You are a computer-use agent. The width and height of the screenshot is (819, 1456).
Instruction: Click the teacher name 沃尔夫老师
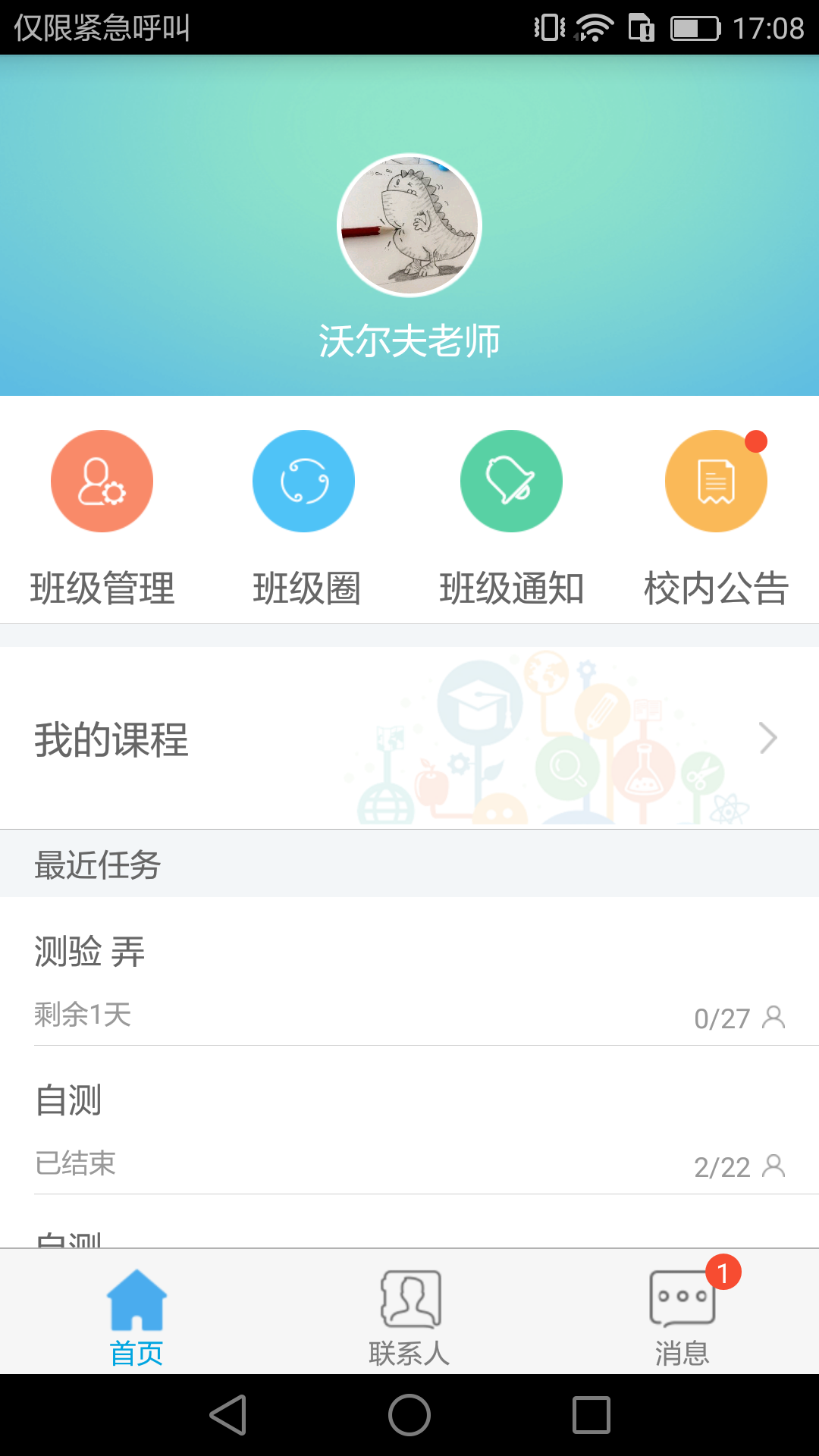point(409,340)
